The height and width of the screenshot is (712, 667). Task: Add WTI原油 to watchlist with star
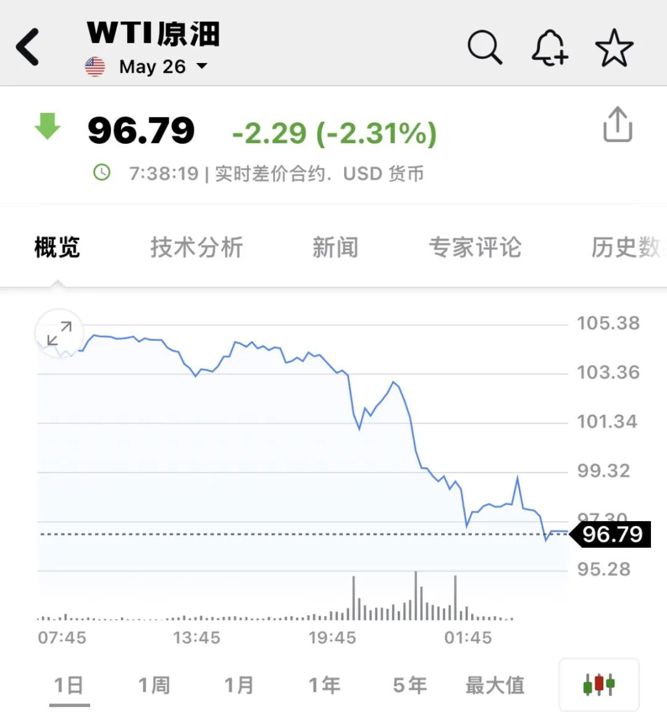(x=614, y=47)
